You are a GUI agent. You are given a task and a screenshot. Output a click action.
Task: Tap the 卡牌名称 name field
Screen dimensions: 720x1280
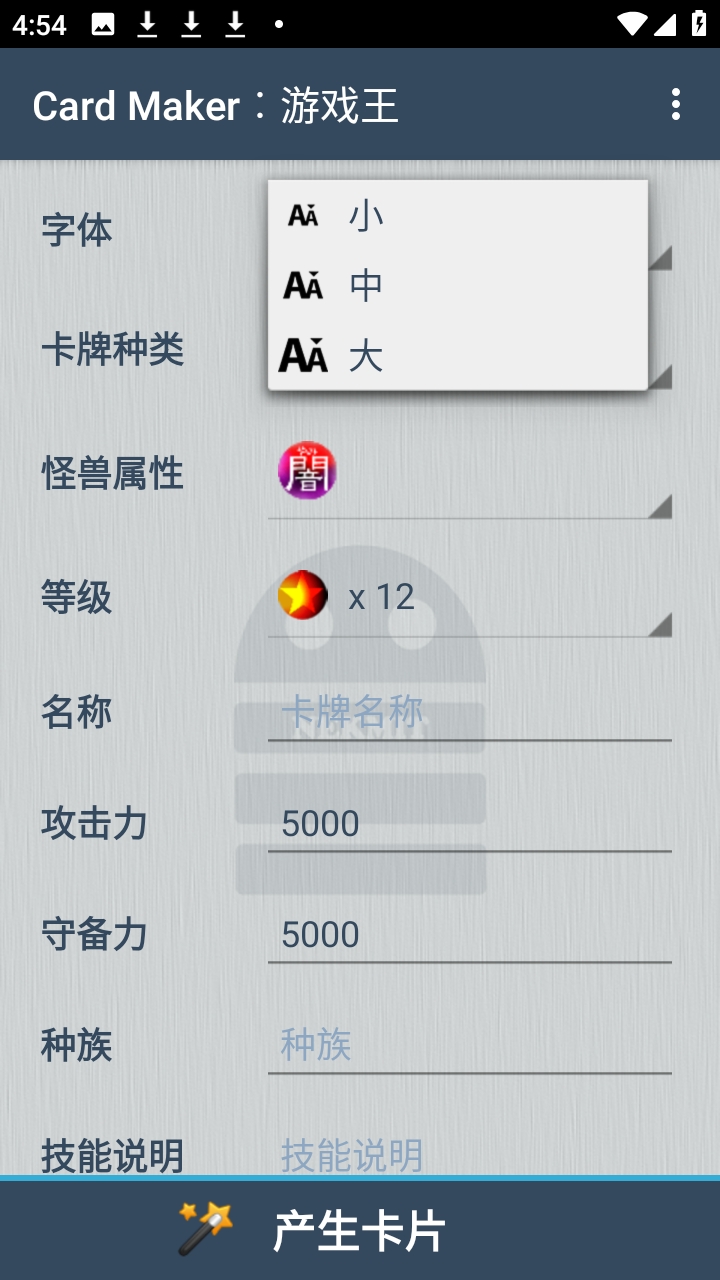pyautogui.click(x=469, y=713)
